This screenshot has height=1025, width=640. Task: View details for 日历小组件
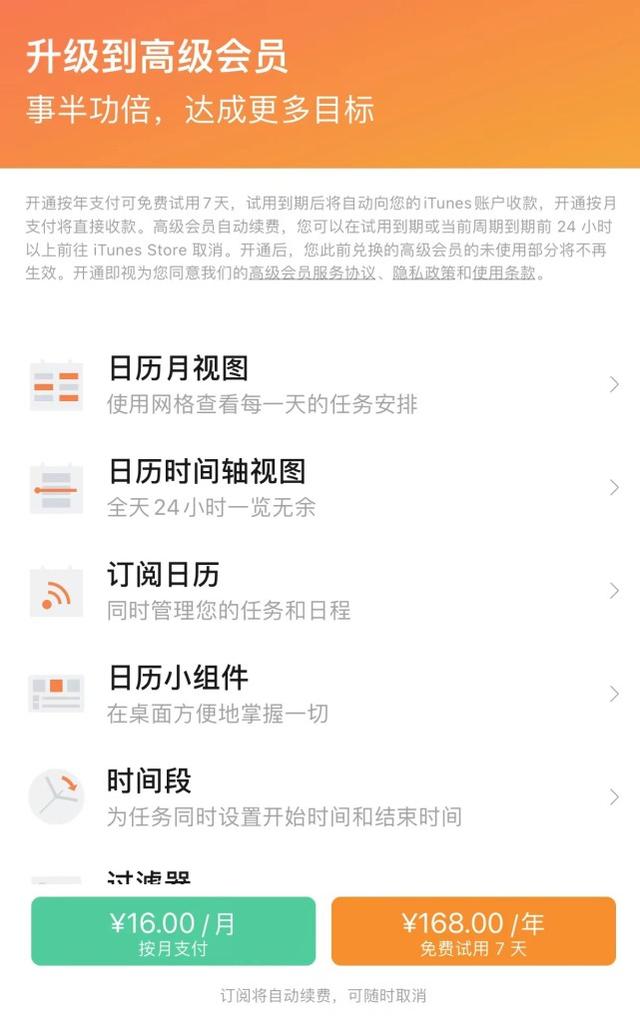tap(320, 694)
